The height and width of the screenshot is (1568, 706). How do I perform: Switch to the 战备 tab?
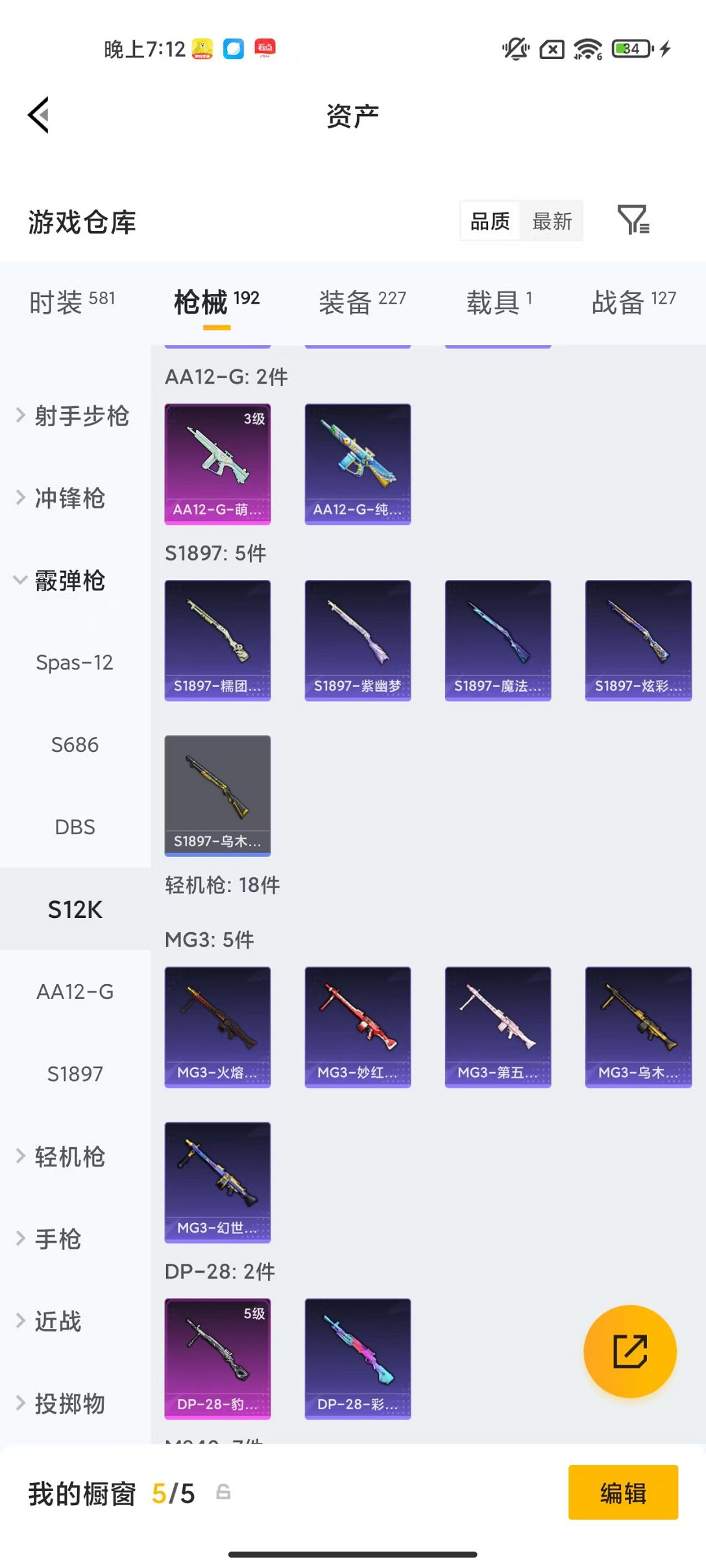(633, 302)
